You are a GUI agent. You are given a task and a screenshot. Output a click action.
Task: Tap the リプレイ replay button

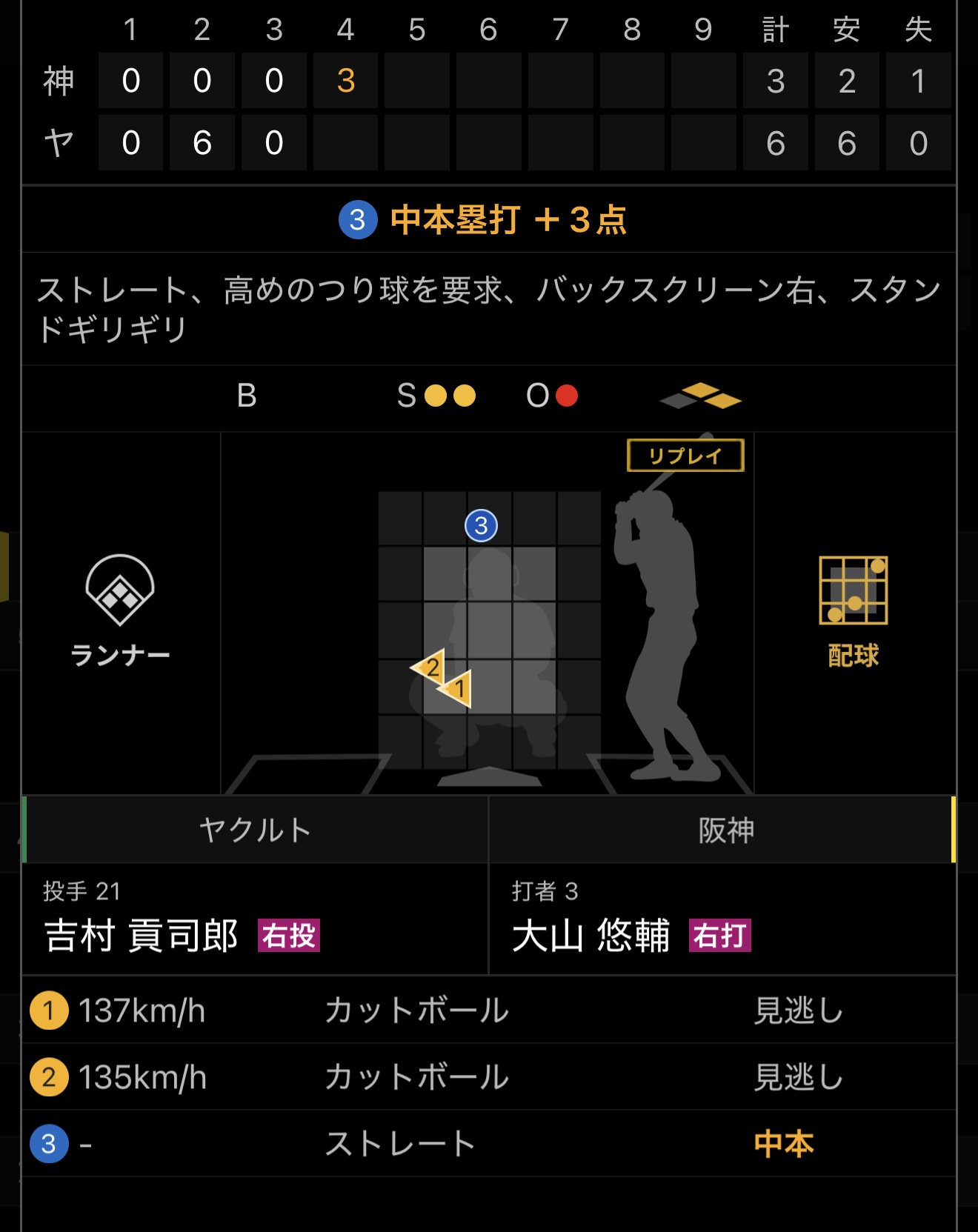(x=685, y=456)
